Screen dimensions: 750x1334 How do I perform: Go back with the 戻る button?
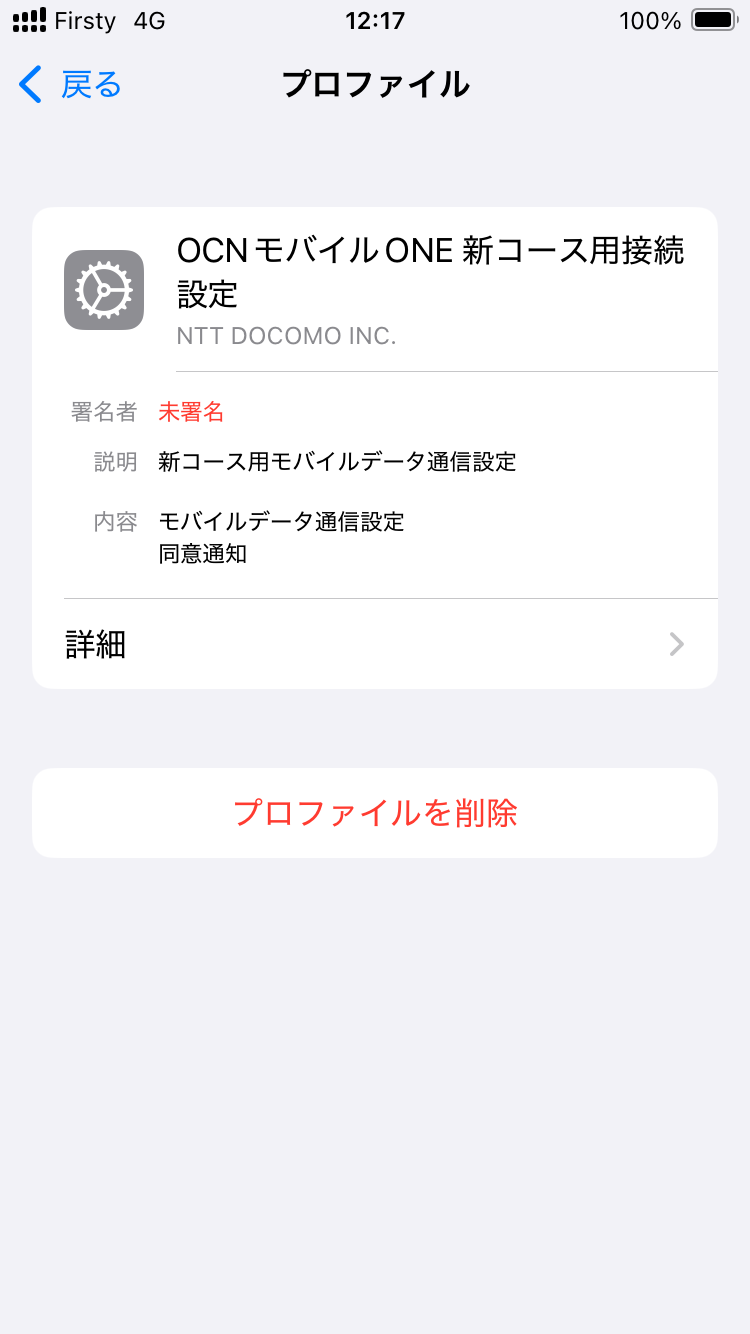click(70, 85)
